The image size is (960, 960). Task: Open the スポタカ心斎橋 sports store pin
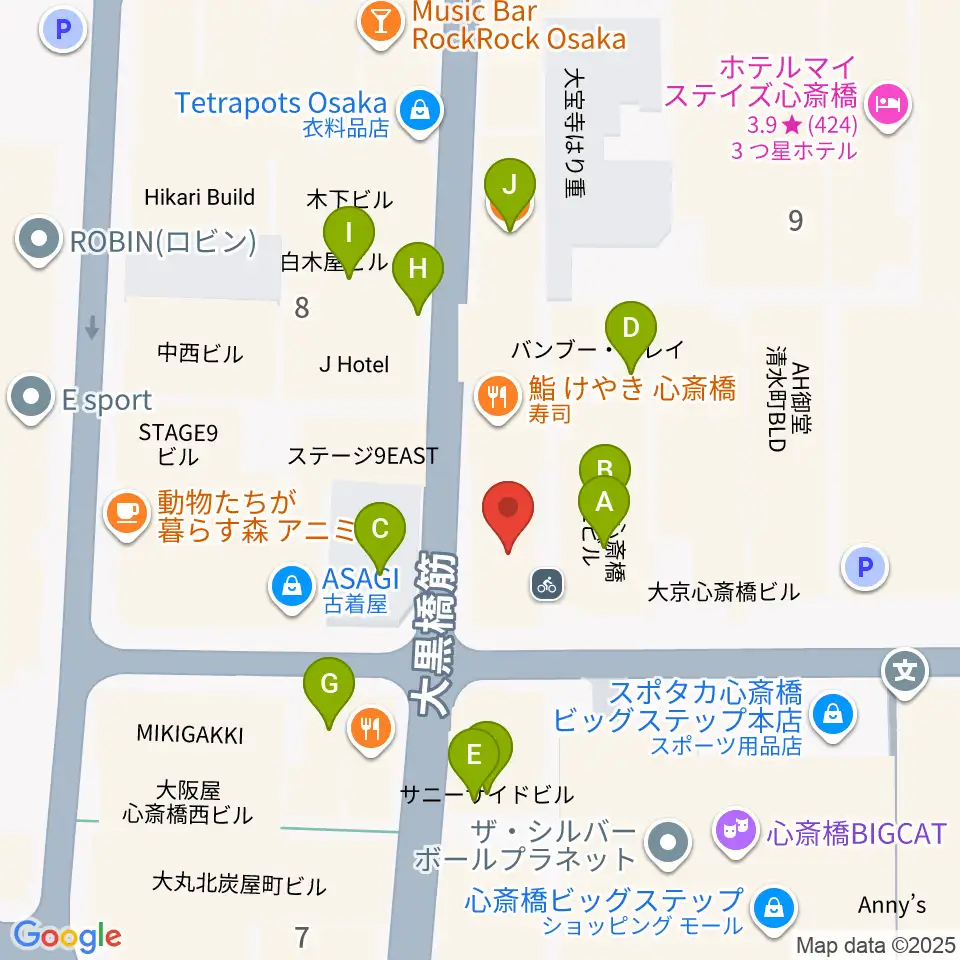[833, 716]
